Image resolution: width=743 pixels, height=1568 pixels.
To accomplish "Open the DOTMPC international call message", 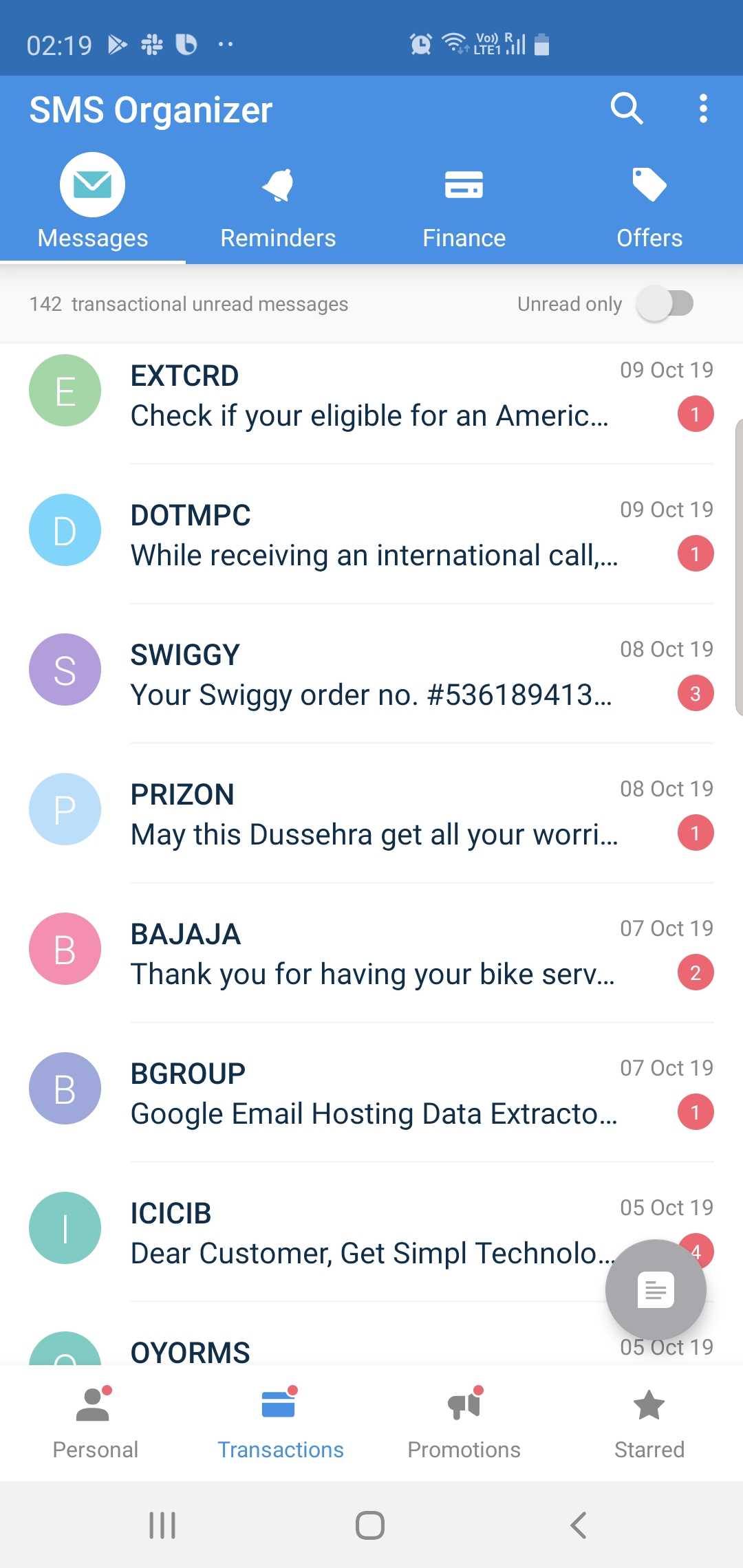I will click(371, 535).
